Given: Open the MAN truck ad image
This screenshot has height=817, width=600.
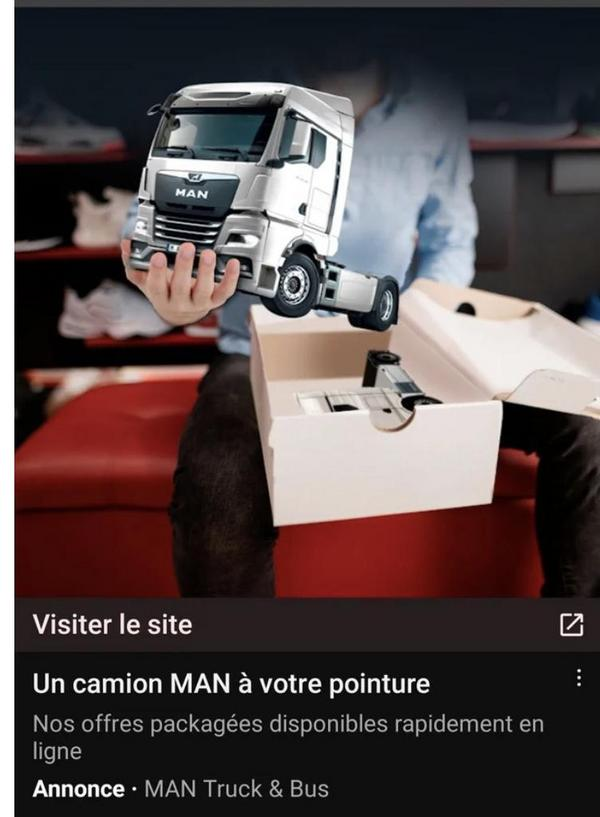Looking at the screenshot, I should tap(300, 300).
